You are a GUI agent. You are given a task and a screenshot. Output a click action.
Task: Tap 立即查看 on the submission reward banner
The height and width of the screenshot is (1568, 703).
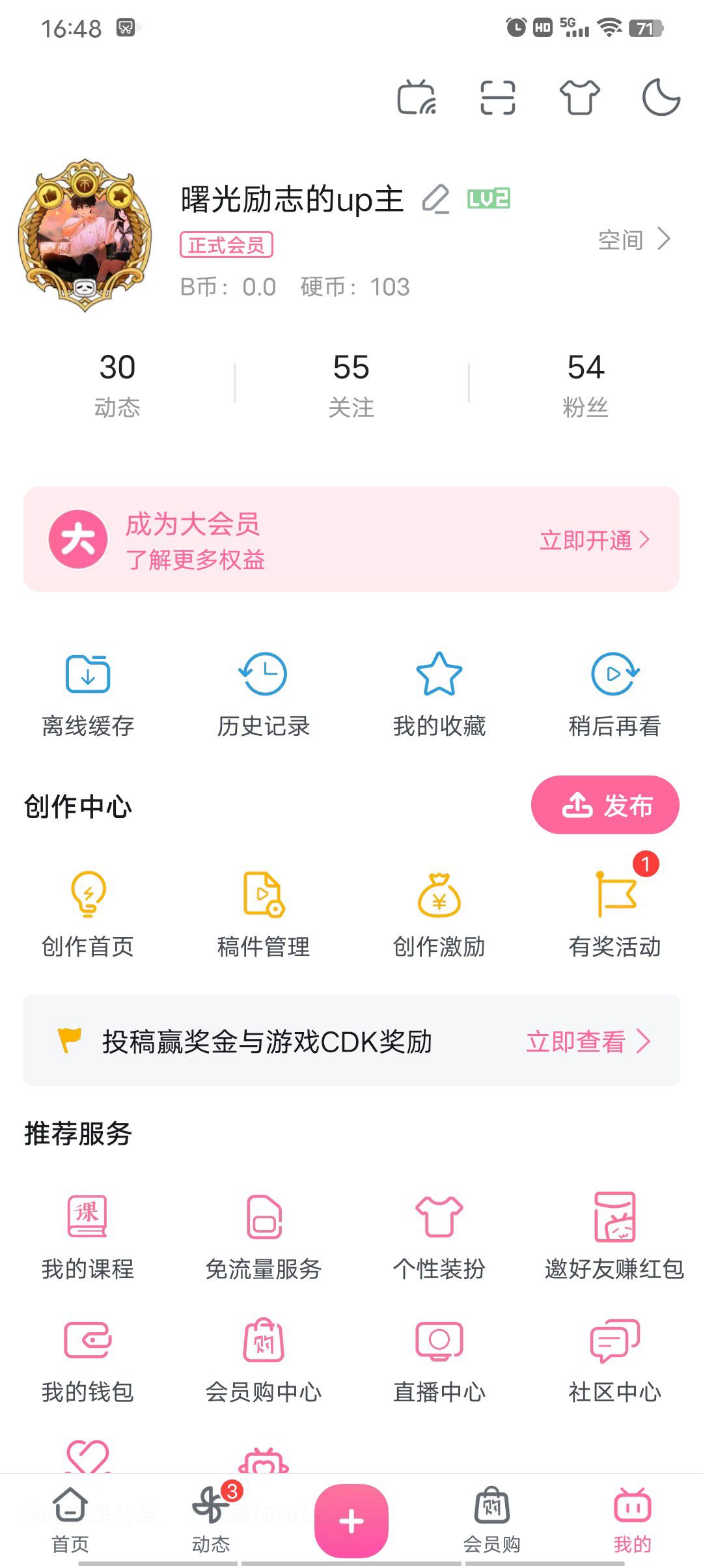point(588,1041)
